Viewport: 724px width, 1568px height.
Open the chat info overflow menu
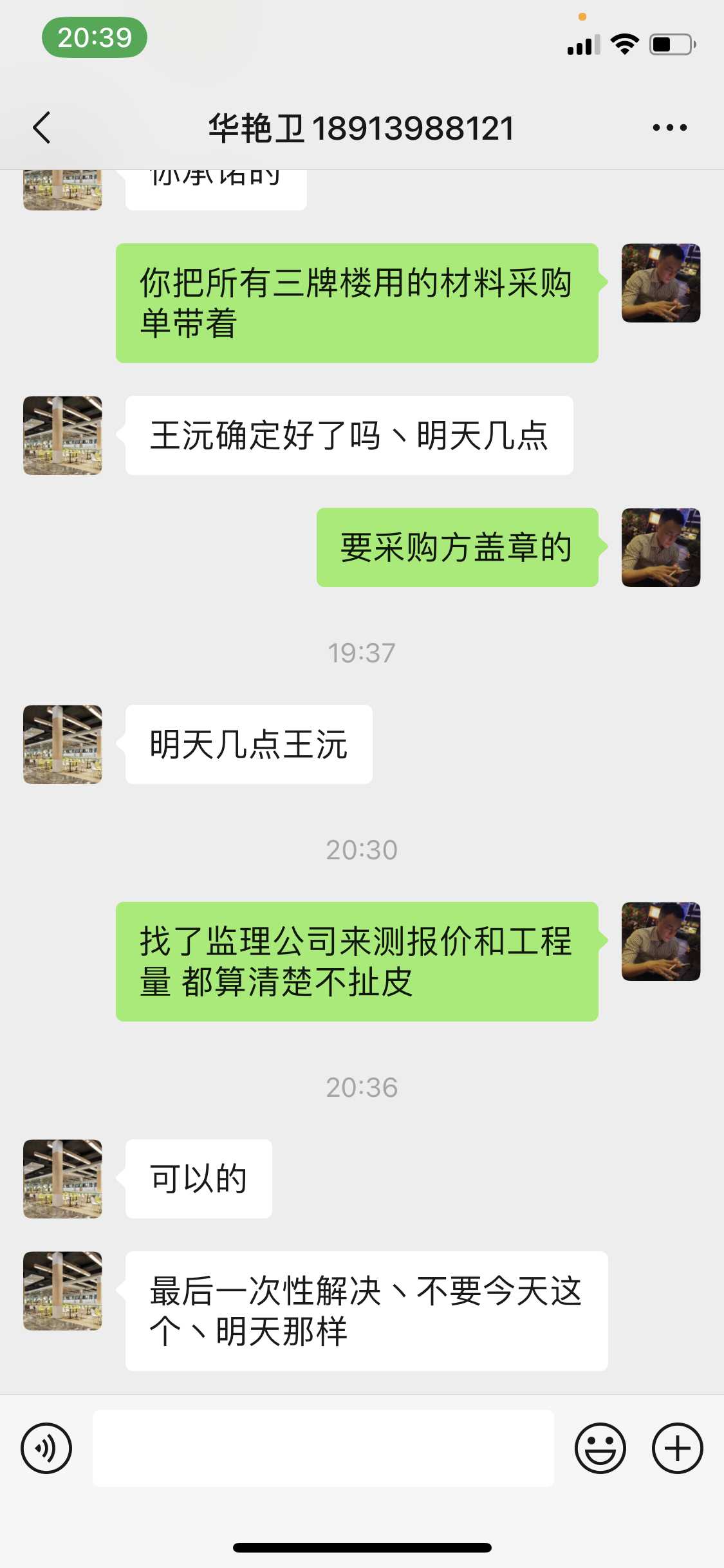coord(669,127)
